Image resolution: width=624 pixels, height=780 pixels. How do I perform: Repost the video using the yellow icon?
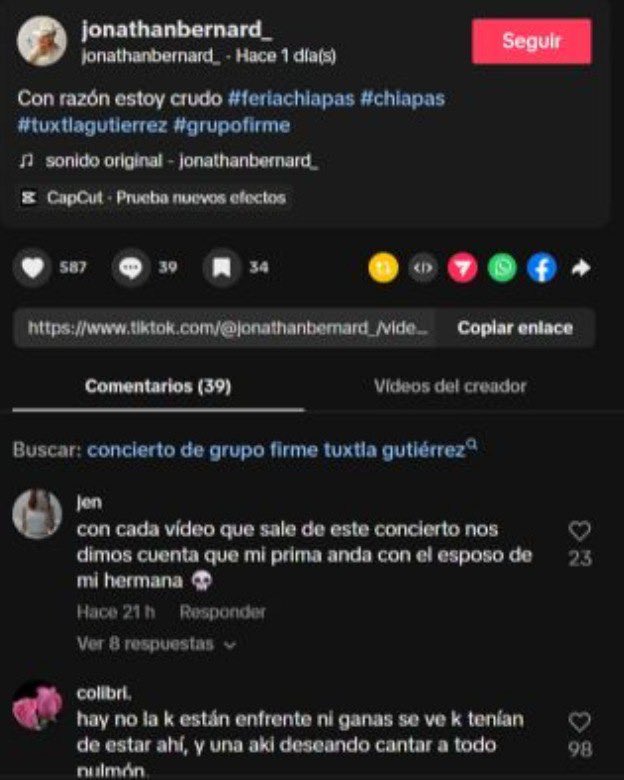click(x=384, y=268)
